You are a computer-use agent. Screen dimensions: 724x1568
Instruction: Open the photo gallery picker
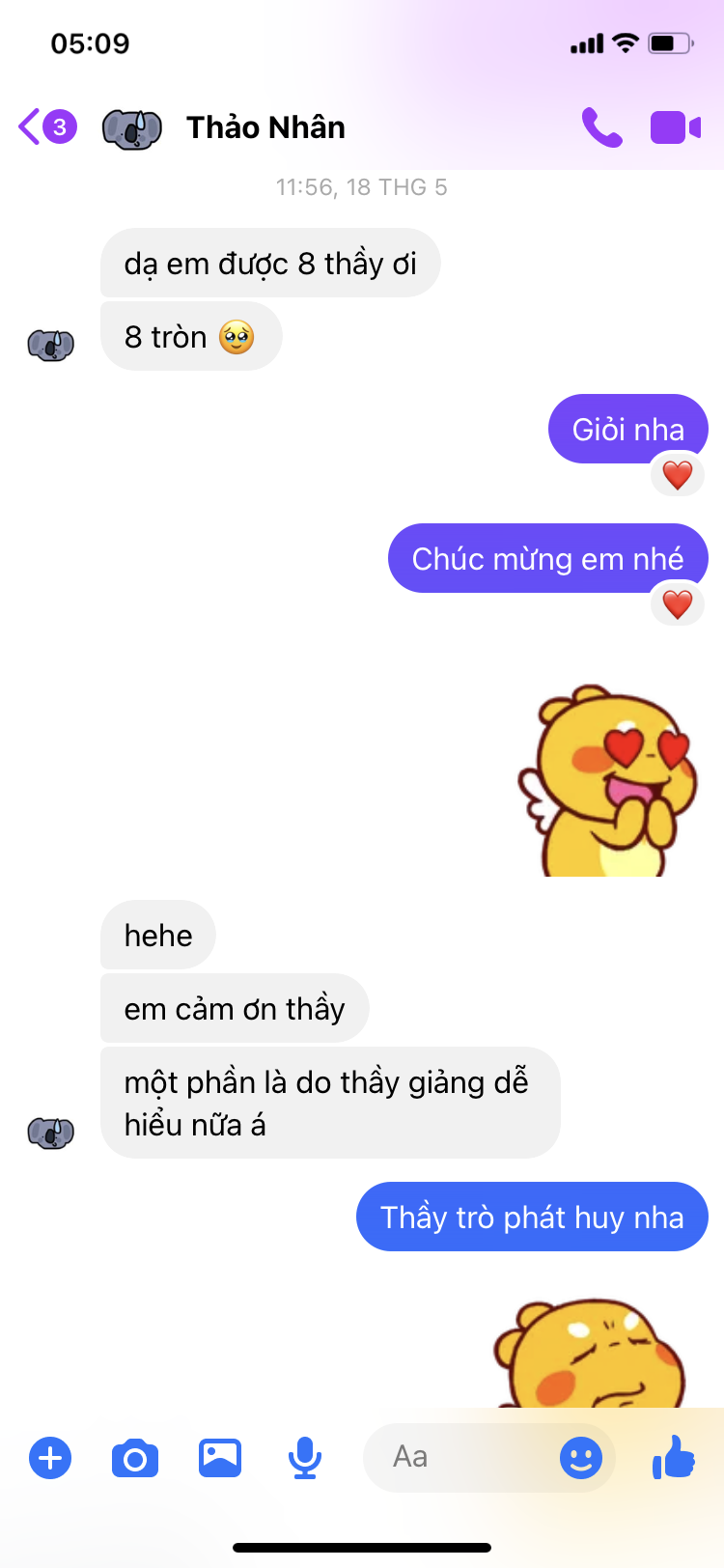click(x=220, y=1457)
